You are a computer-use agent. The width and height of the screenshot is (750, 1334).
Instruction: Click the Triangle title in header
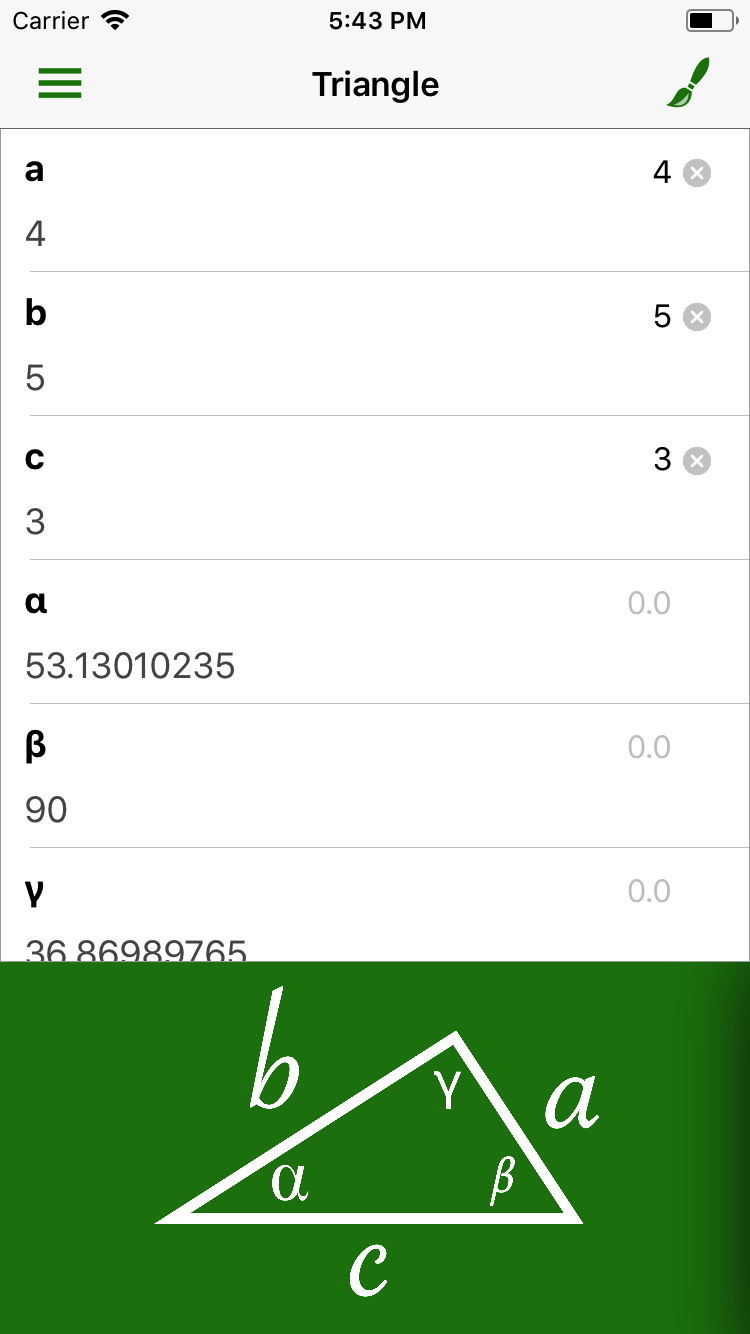click(375, 84)
